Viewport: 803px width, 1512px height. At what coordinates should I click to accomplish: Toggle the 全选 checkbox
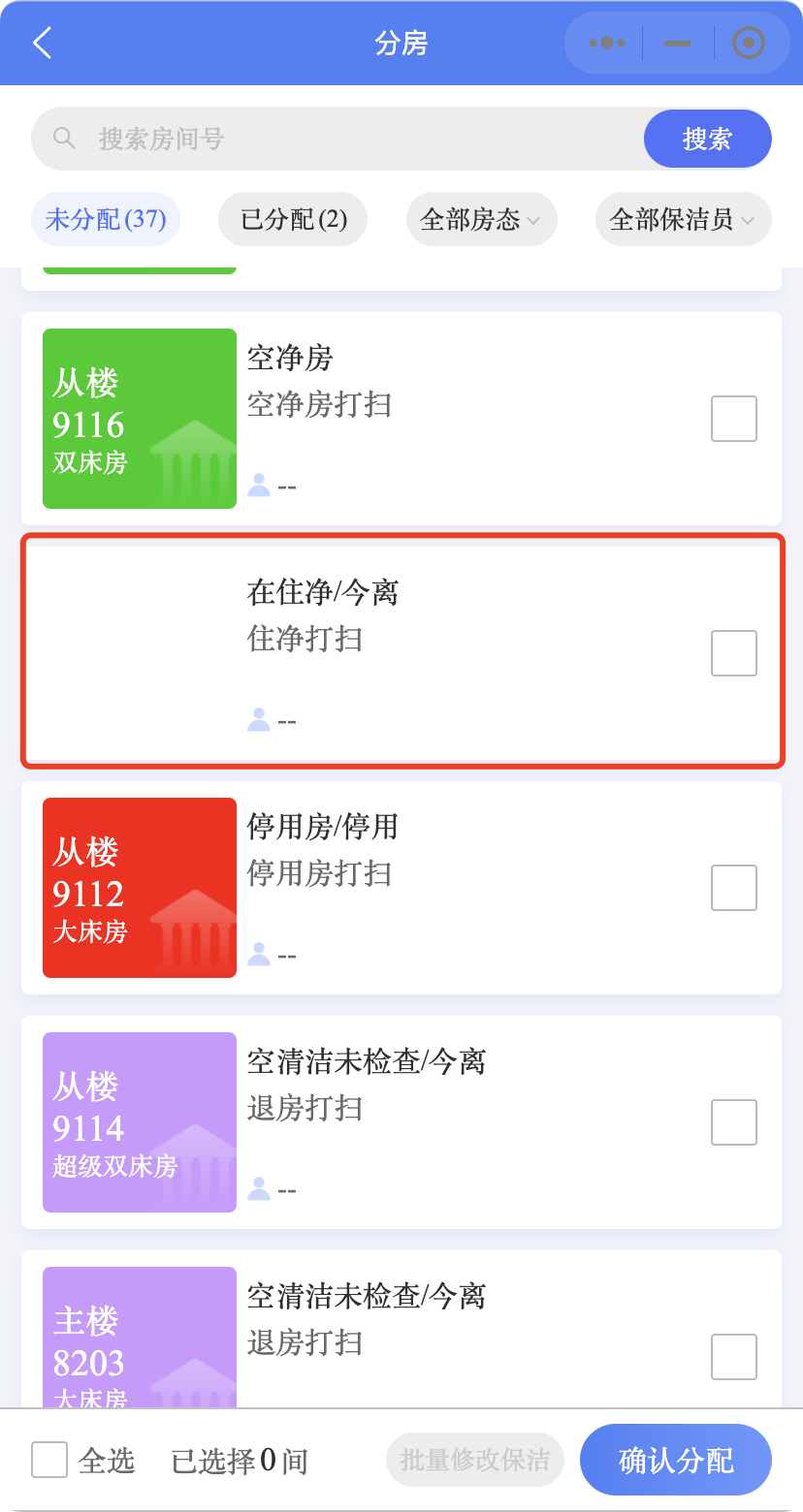49,1460
